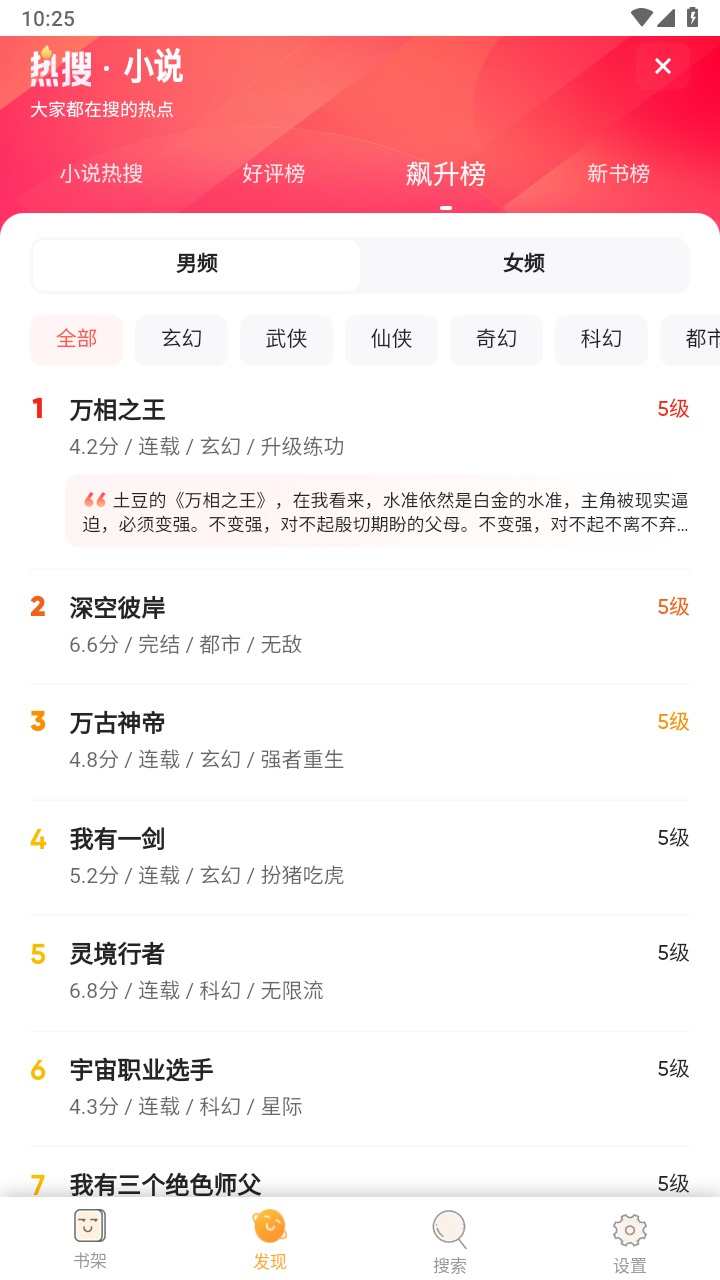
Task: Open the novel 万相之王
Action: point(117,410)
